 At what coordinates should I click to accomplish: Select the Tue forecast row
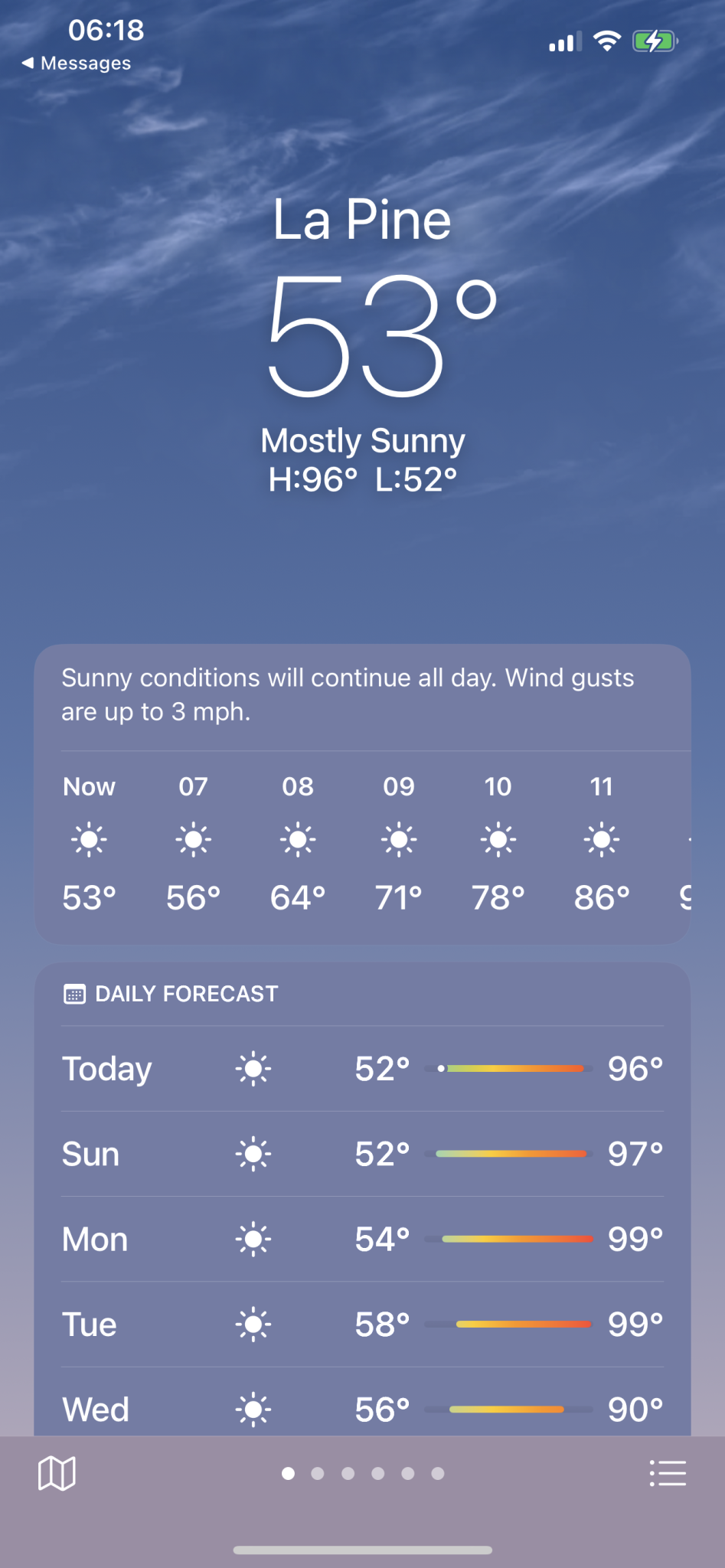coord(362,1324)
